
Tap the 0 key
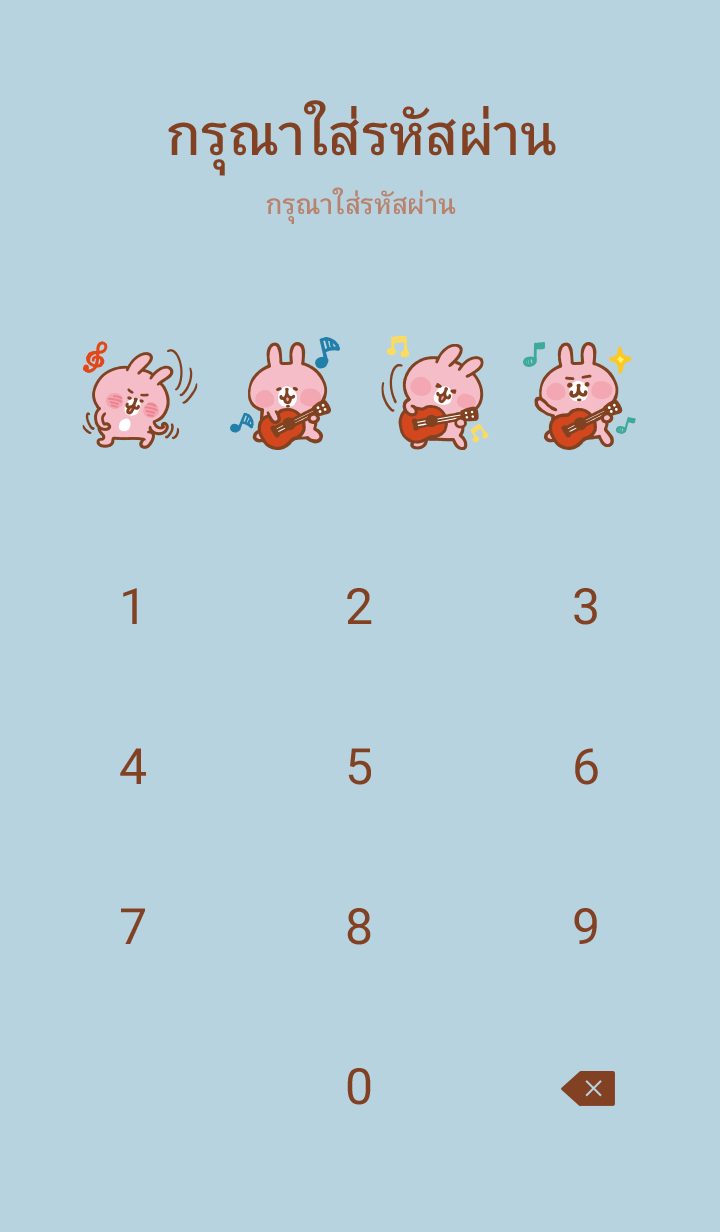click(359, 1087)
